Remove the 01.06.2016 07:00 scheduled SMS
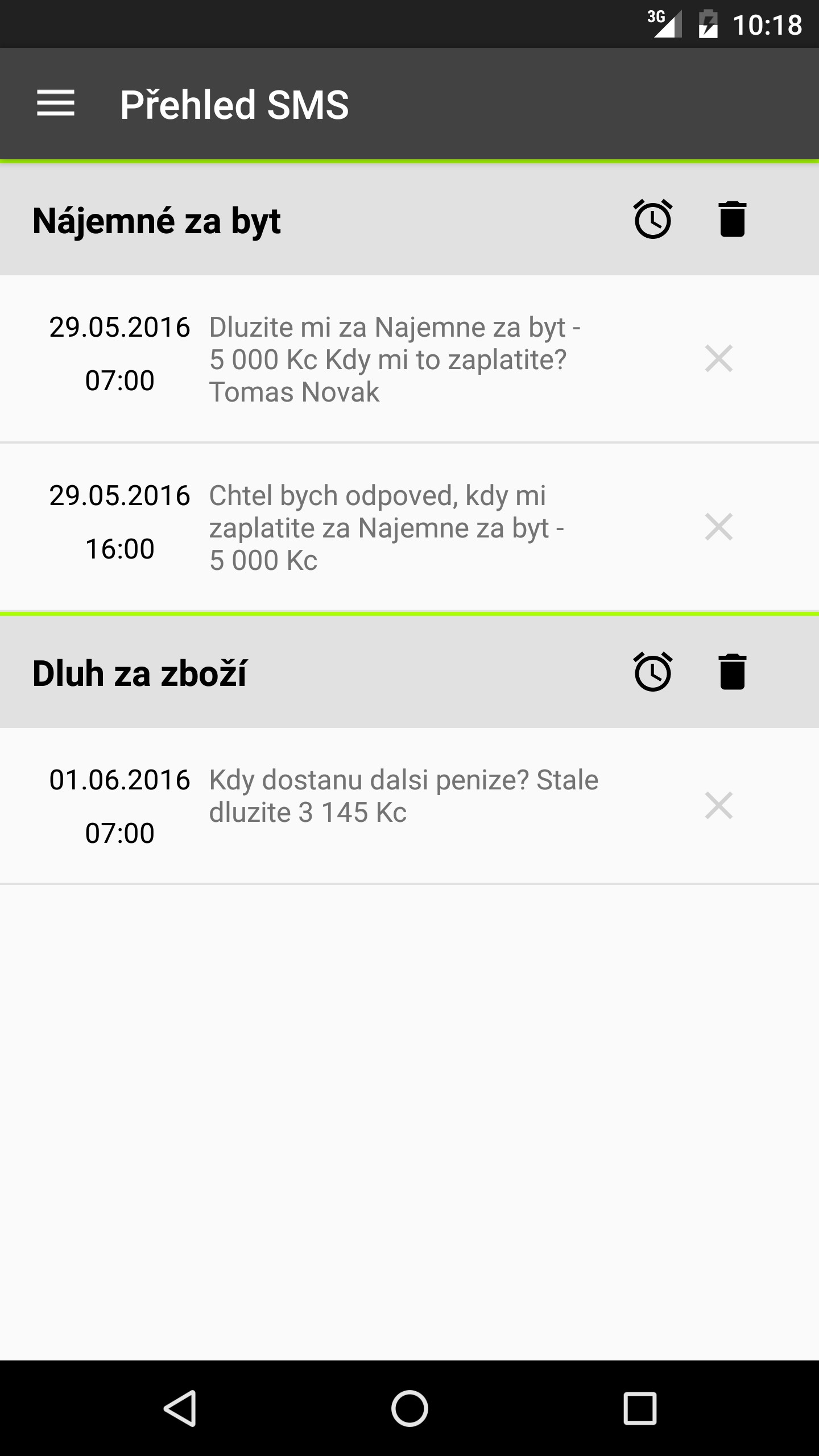This screenshot has height=1456, width=819. (718, 806)
